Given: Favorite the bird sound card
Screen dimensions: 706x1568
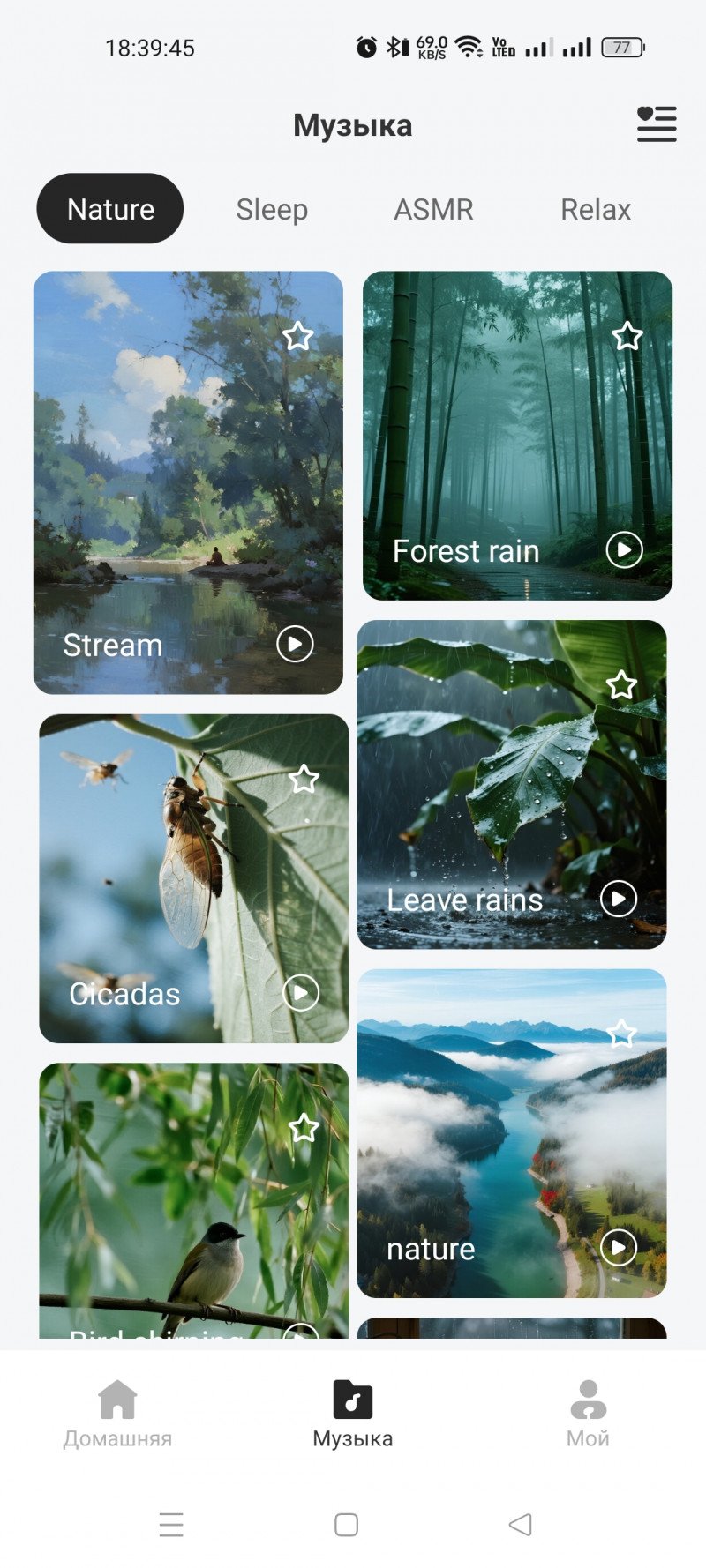Looking at the screenshot, I should (x=304, y=1127).
